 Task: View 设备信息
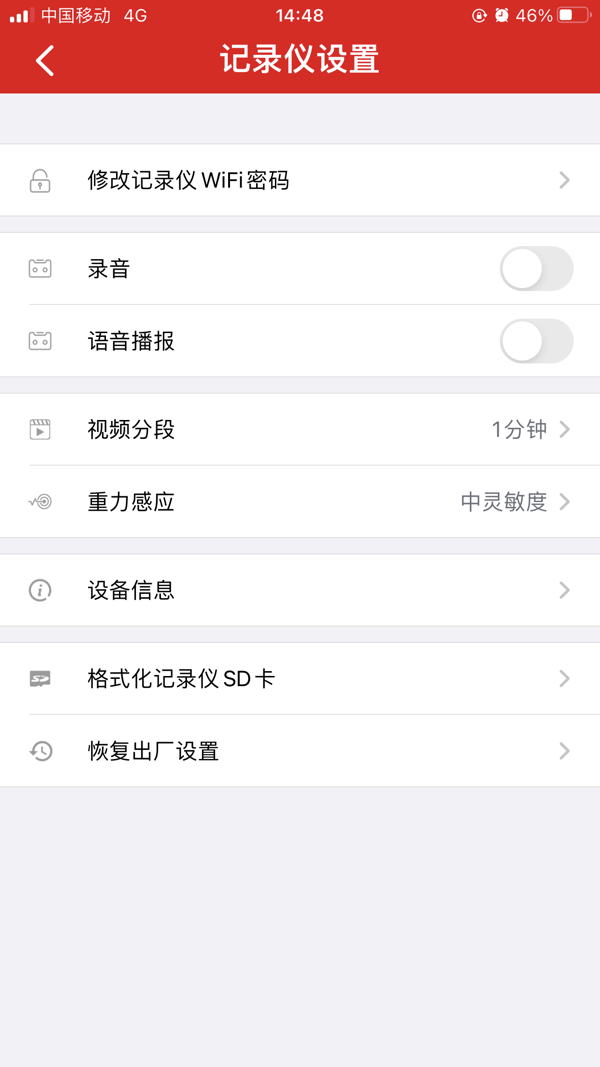tap(300, 590)
